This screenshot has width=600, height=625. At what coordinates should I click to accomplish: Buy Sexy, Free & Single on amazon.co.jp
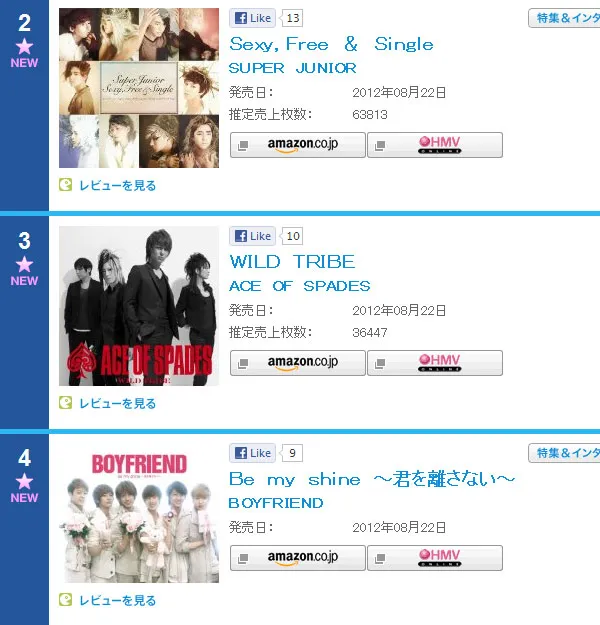(x=298, y=145)
